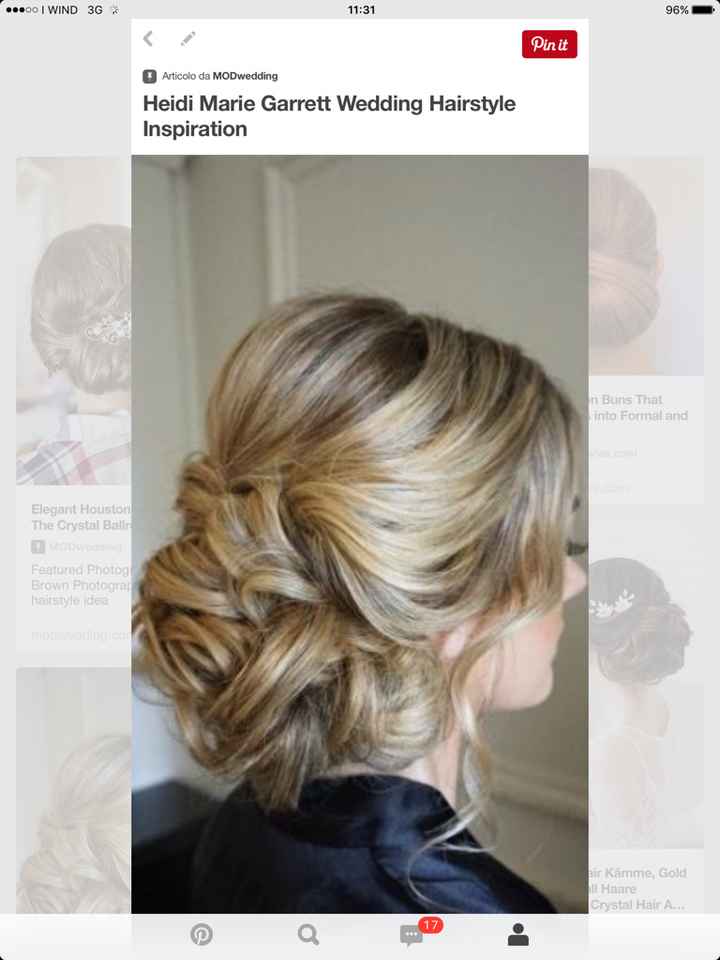Tap the pencil edit icon
Viewport: 720px width, 960px height.
pos(188,39)
